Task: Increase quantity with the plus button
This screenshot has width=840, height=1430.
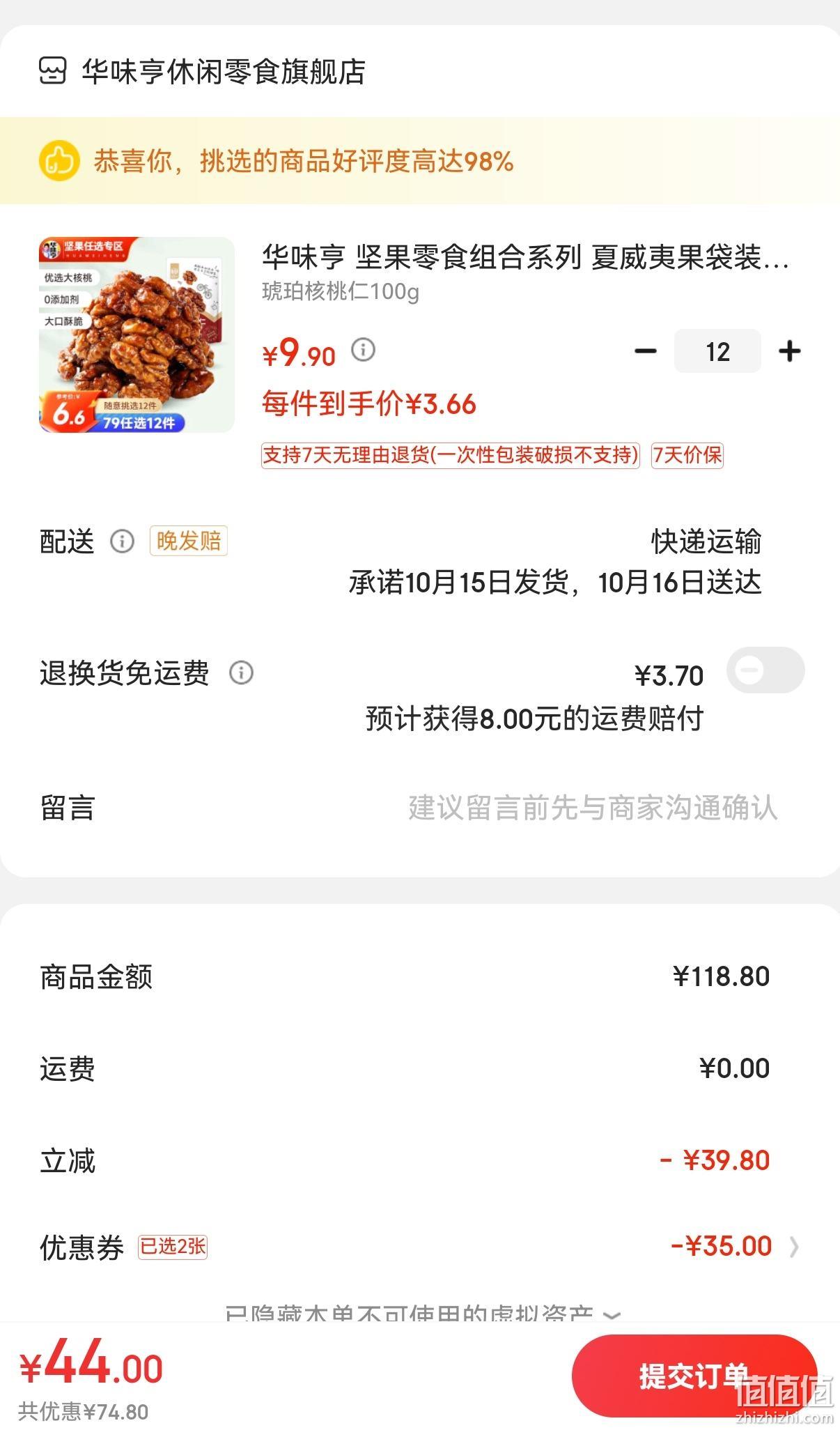Action: pos(789,351)
